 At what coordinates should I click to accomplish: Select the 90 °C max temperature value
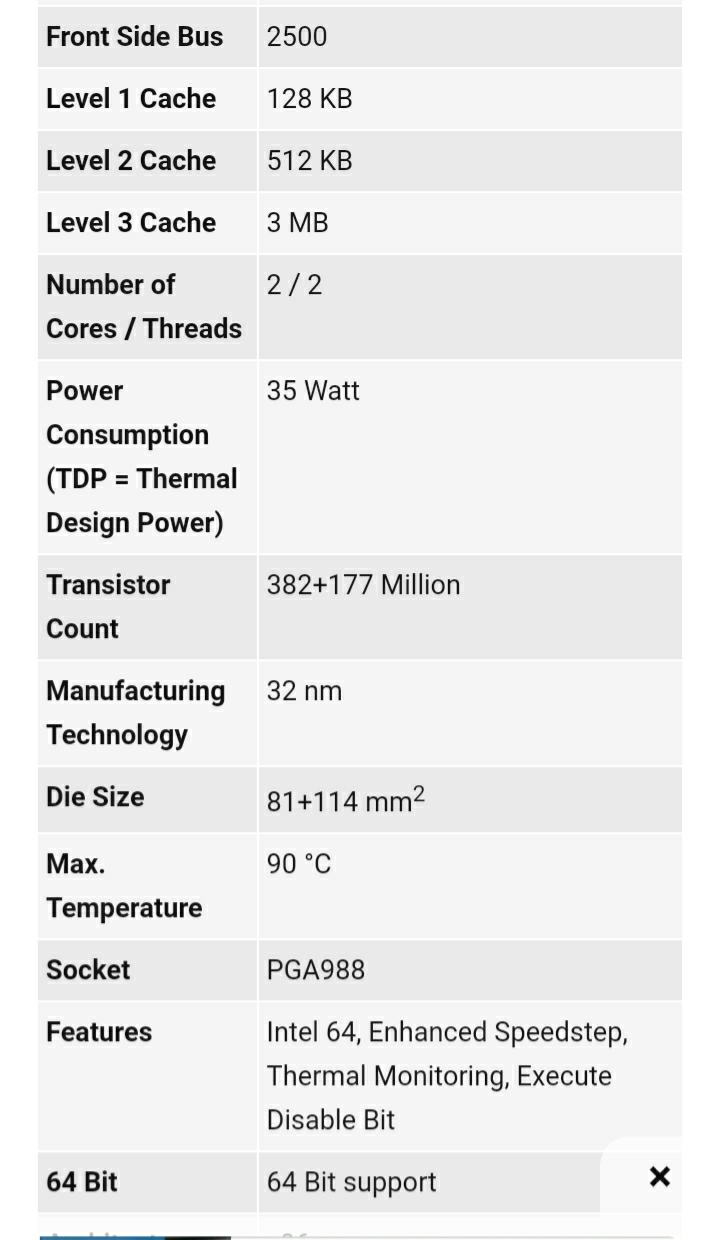point(296,863)
